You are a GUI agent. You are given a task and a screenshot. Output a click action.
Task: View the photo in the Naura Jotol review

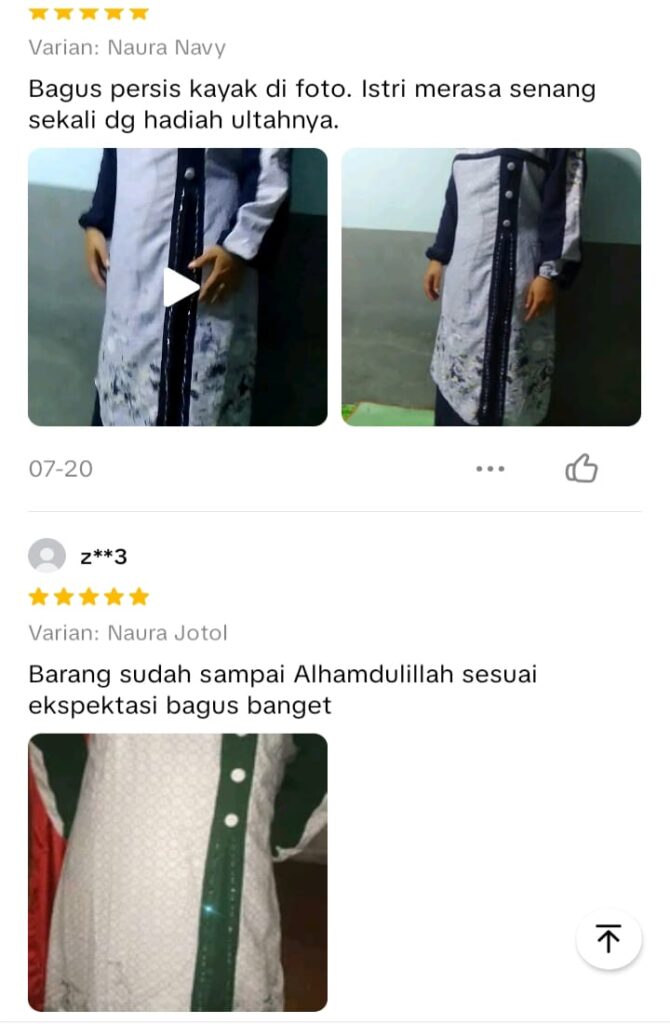point(178,872)
